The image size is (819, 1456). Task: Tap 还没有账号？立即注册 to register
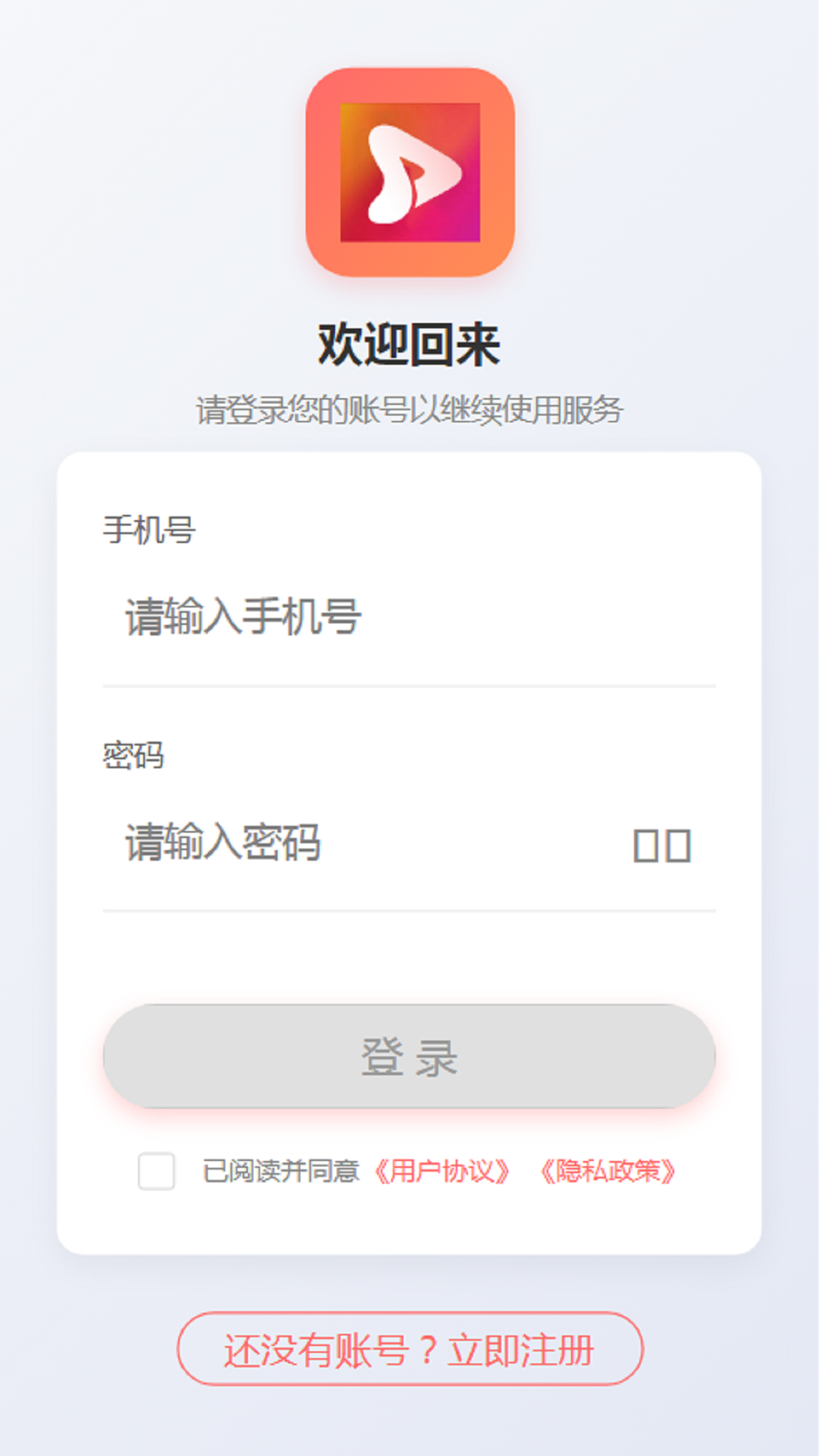(x=409, y=1349)
